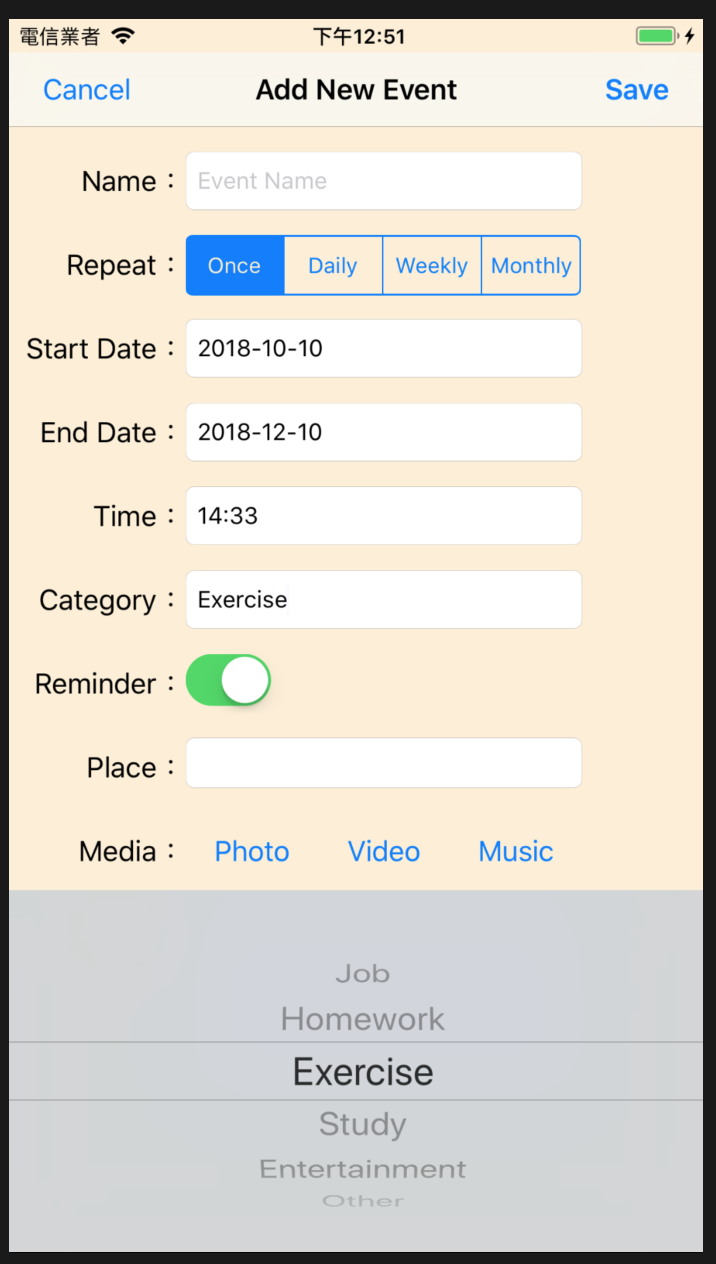The width and height of the screenshot is (716, 1264).
Task: Edit the Start Date field
Action: pyautogui.click(x=383, y=349)
